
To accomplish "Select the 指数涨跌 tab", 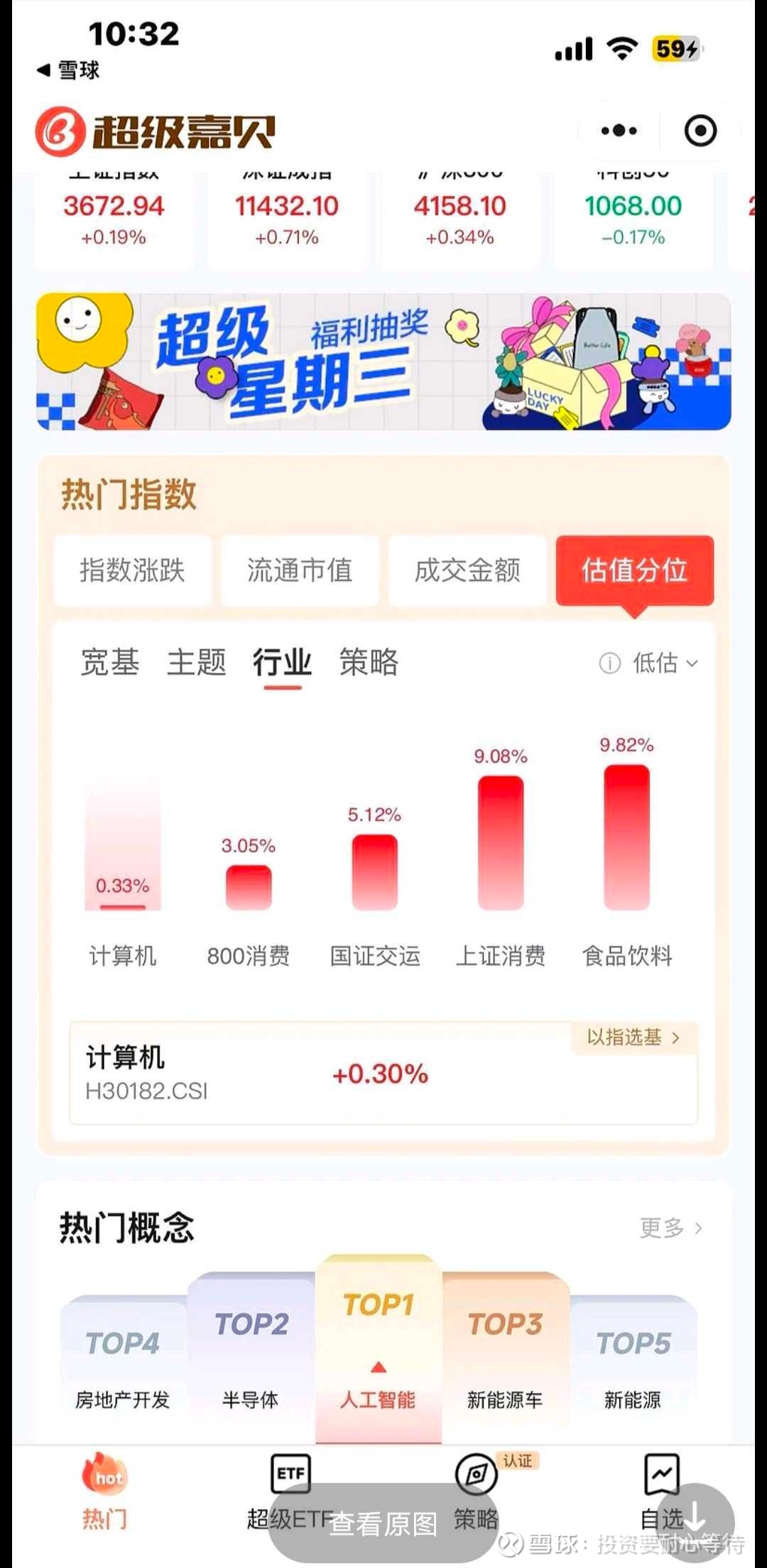I will [x=133, y=570].
